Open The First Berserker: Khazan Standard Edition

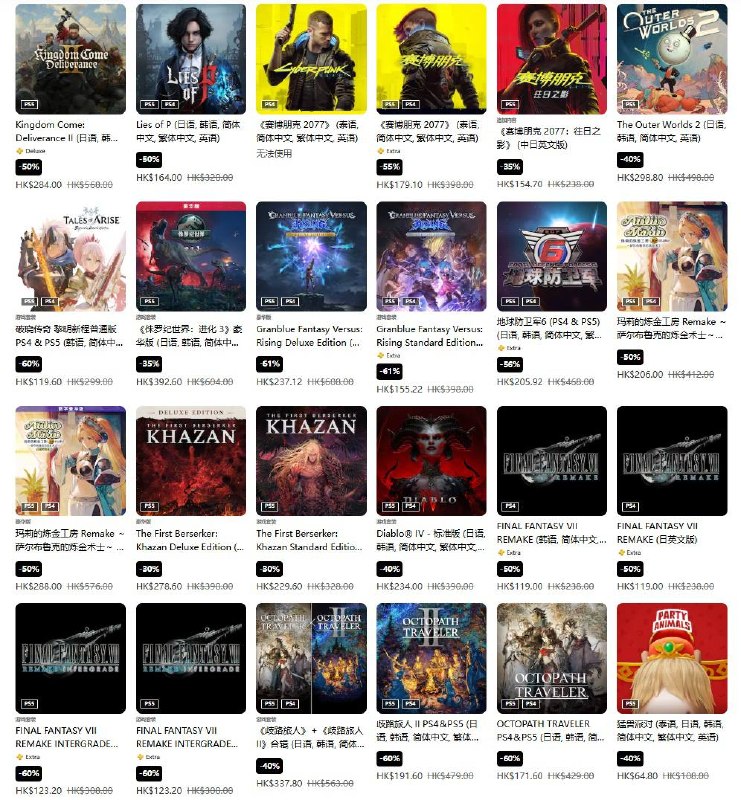pyautogui.click(x=311, y=460)
